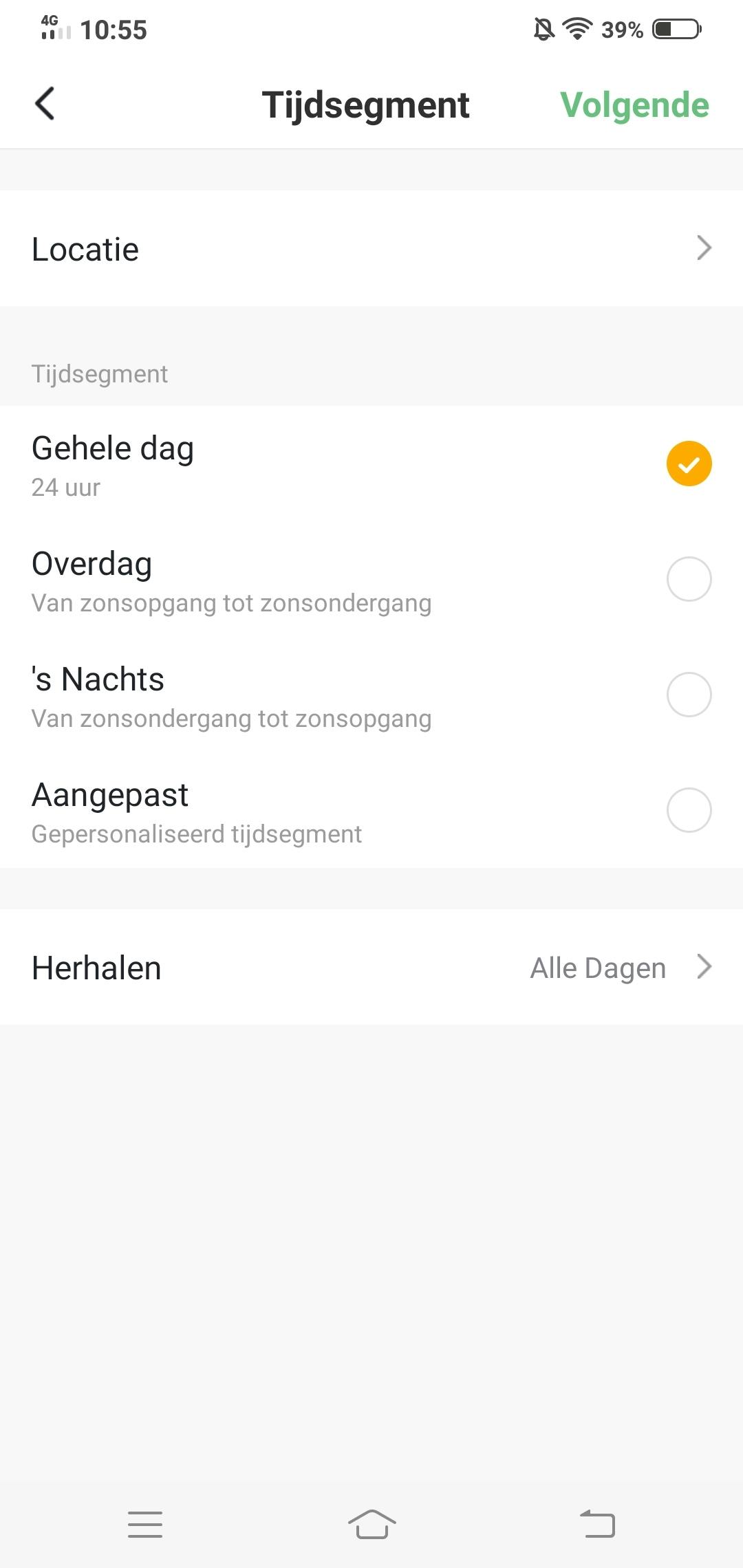The width and height of the screenshot is (743, 1568).
Task: Tap Volgende to continue
Action: (634, 105)
